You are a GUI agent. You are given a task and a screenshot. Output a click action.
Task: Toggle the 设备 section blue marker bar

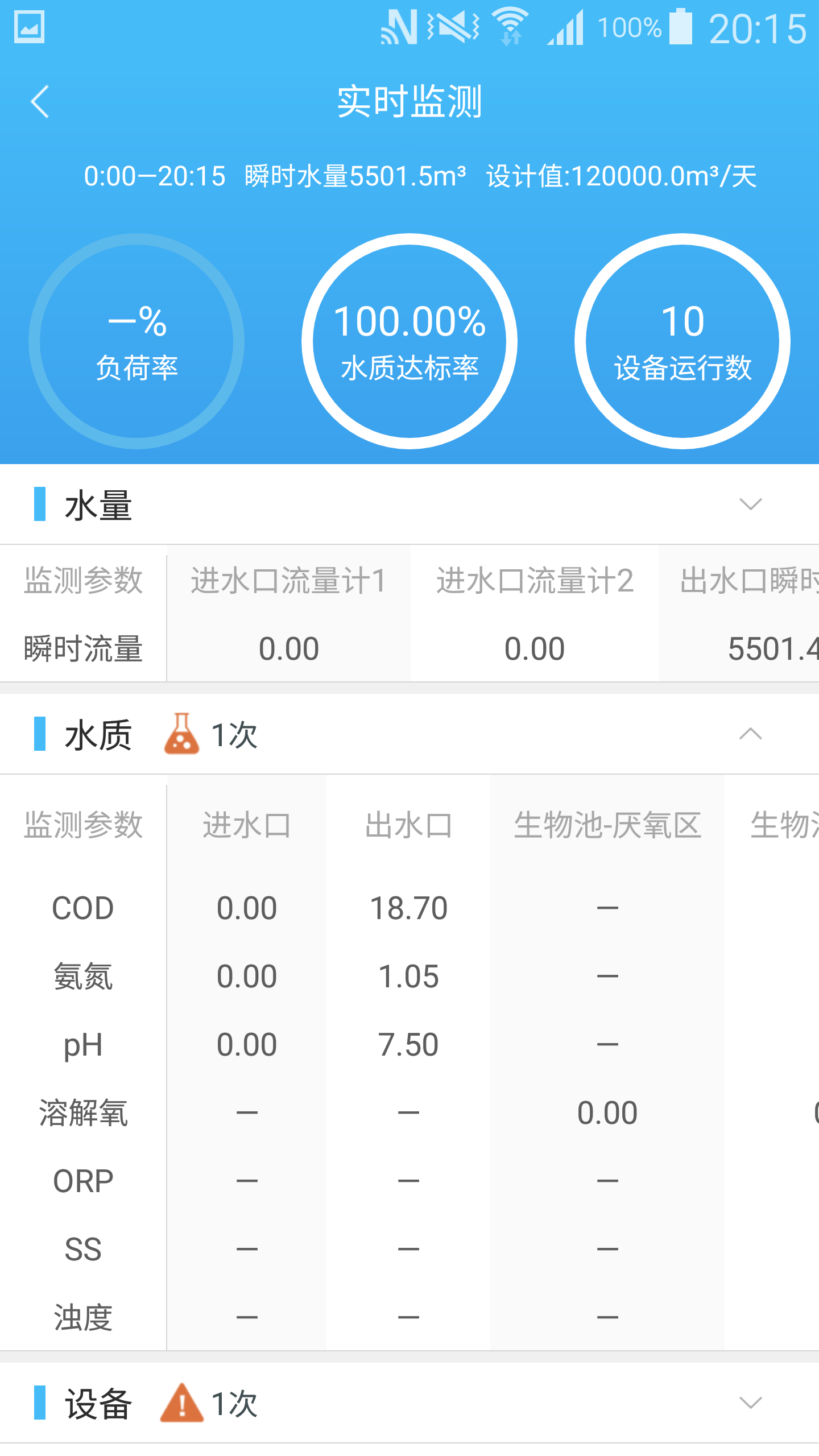[x=40, y=1401]
